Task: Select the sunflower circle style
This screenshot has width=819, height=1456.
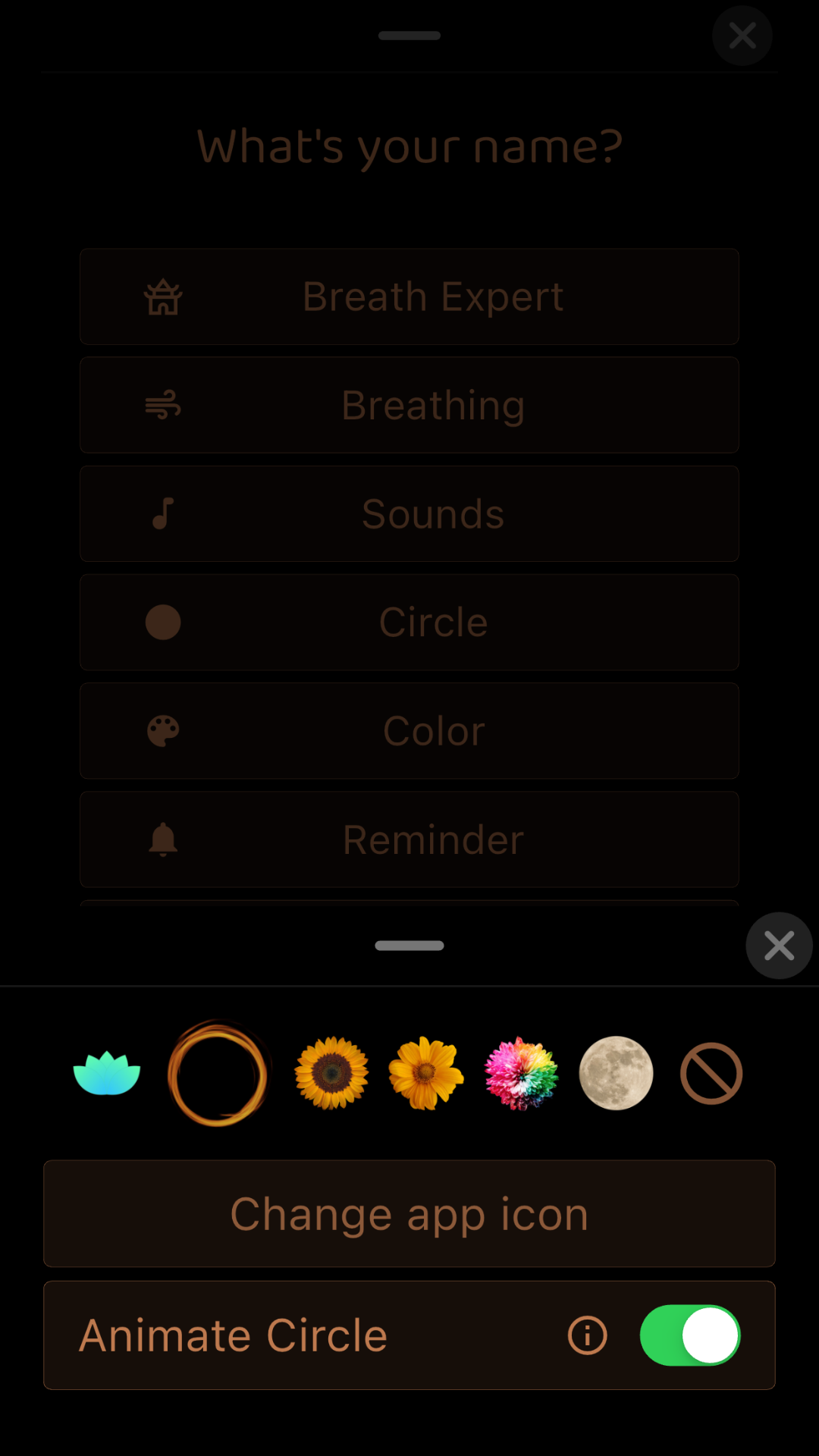Action: click(331, 1073)
